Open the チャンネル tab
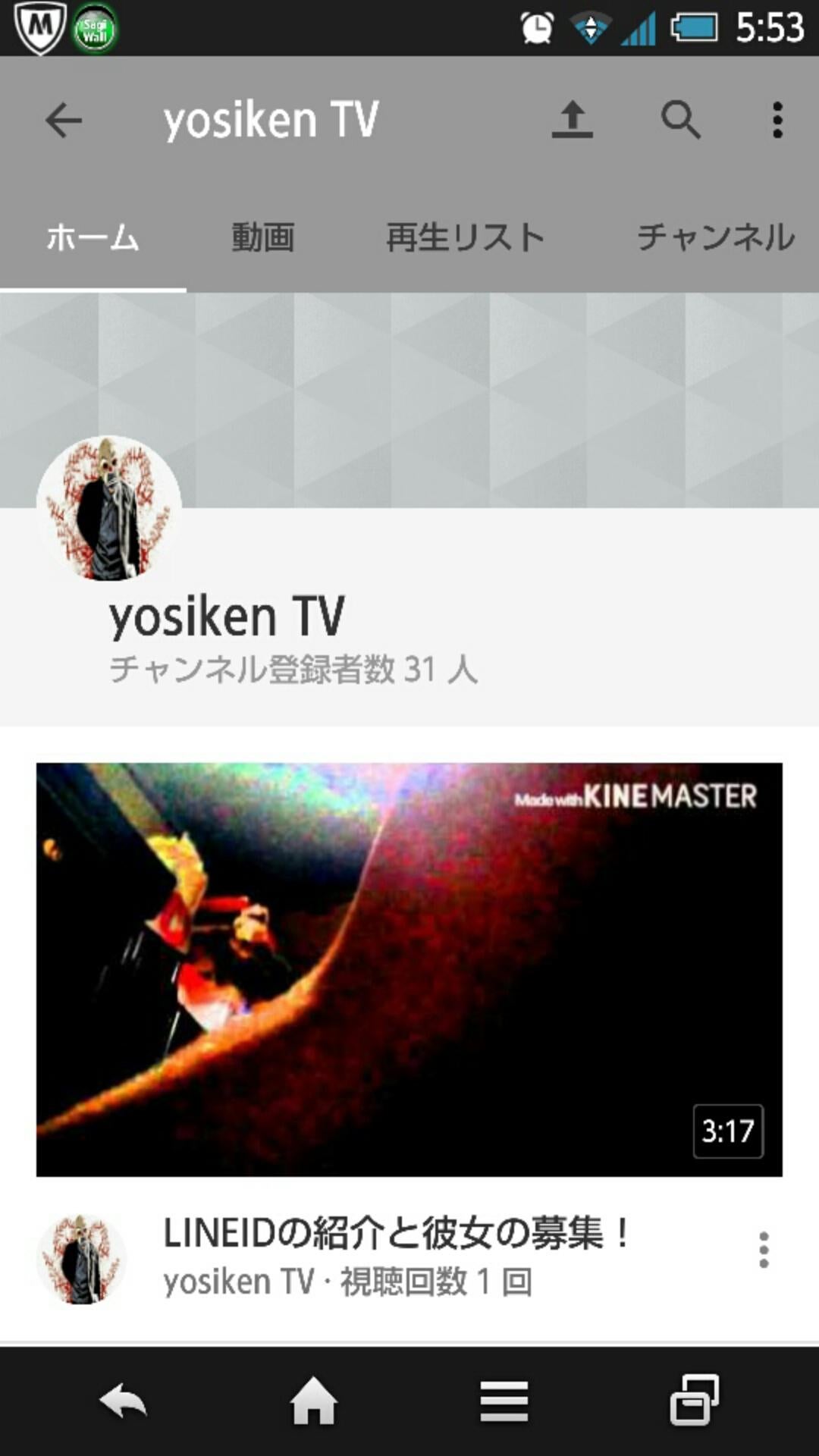The image size is (819, 1456). point(715,238)
